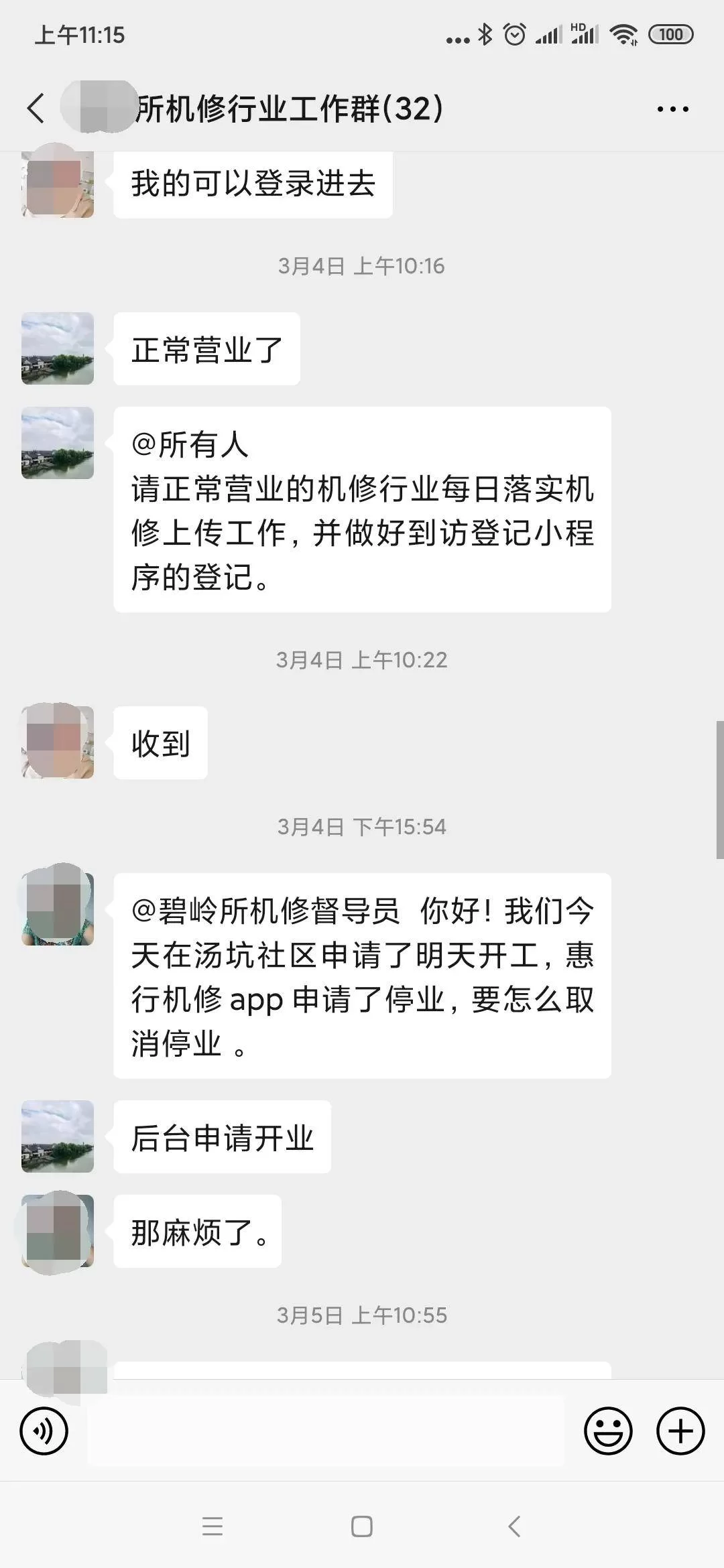Focus the message text field
Image resolution: width=724 pixels, height=1568 pixels.
tap(326, 1431)
